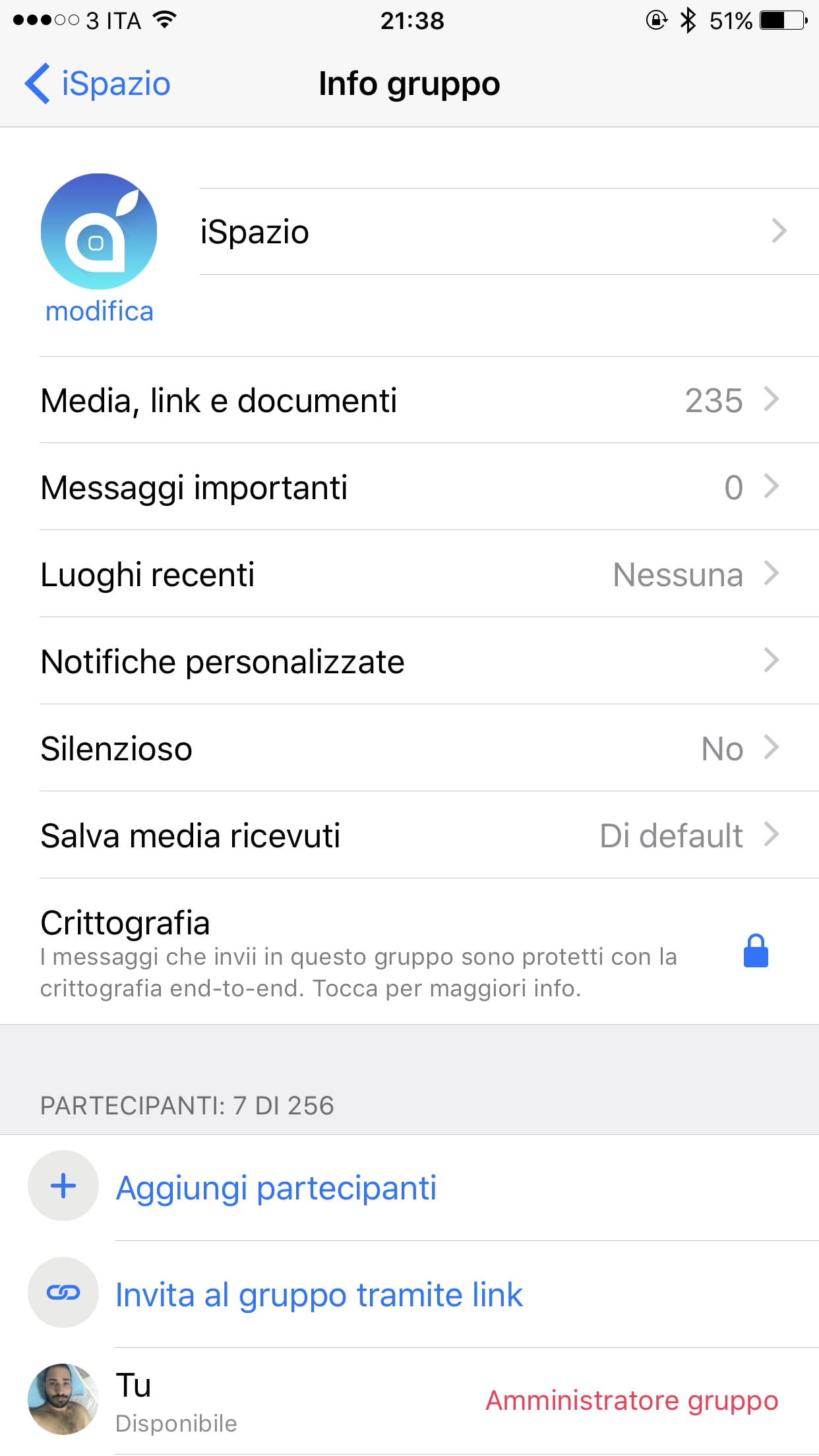Open Salva media ricevuti options
This screenshot has width=819, height=1456.
point(409,835)
